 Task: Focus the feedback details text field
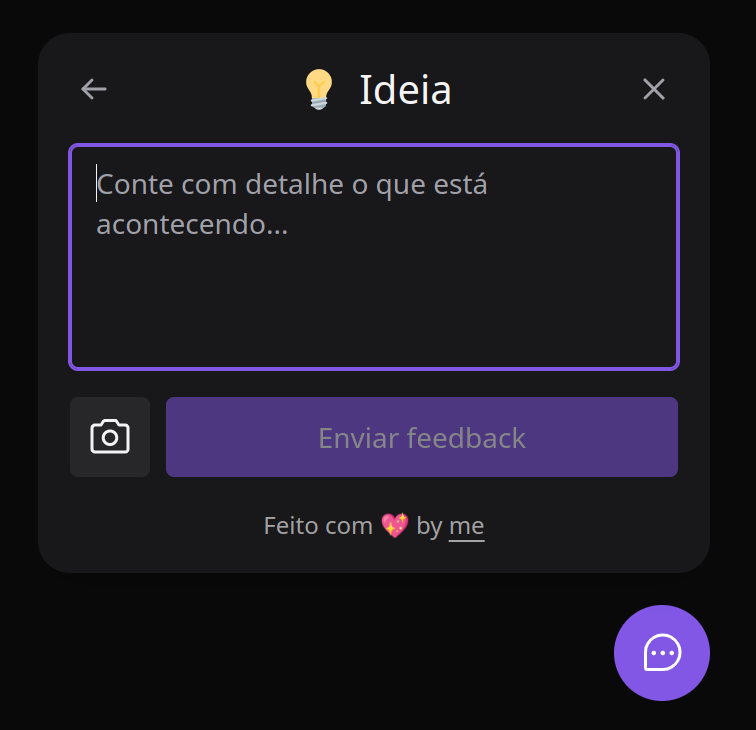click(x=373, y=258)
